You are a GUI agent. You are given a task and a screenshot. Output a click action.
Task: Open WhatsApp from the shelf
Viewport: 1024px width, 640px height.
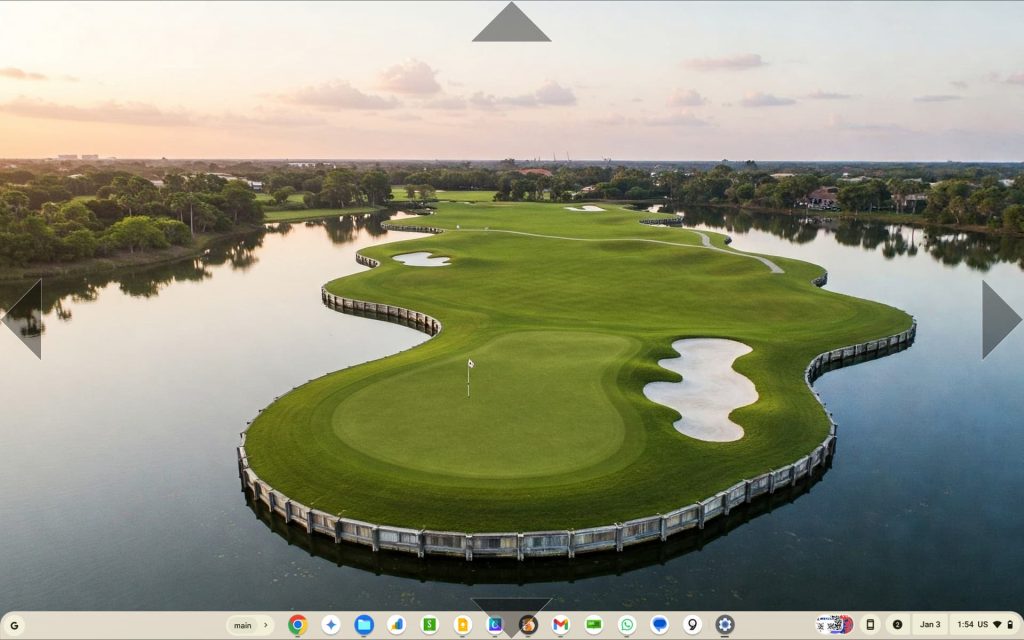(x=626, y=625)
